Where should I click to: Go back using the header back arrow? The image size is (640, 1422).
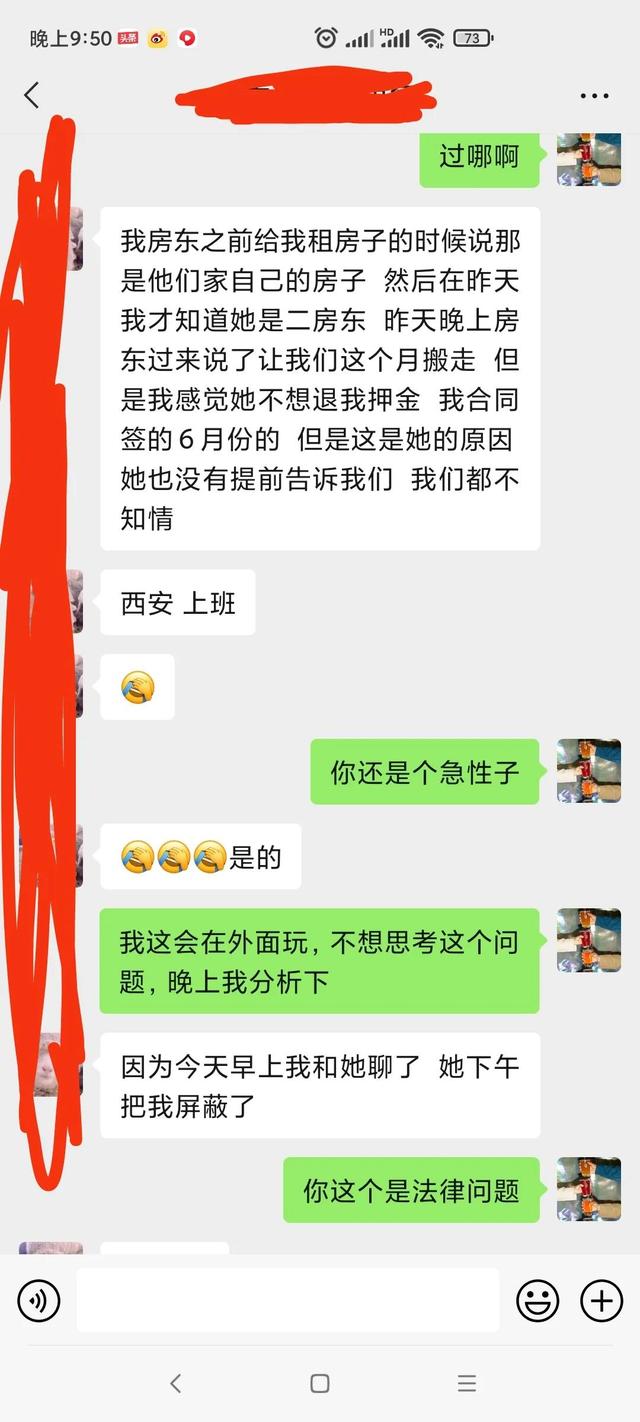point(32,95)
